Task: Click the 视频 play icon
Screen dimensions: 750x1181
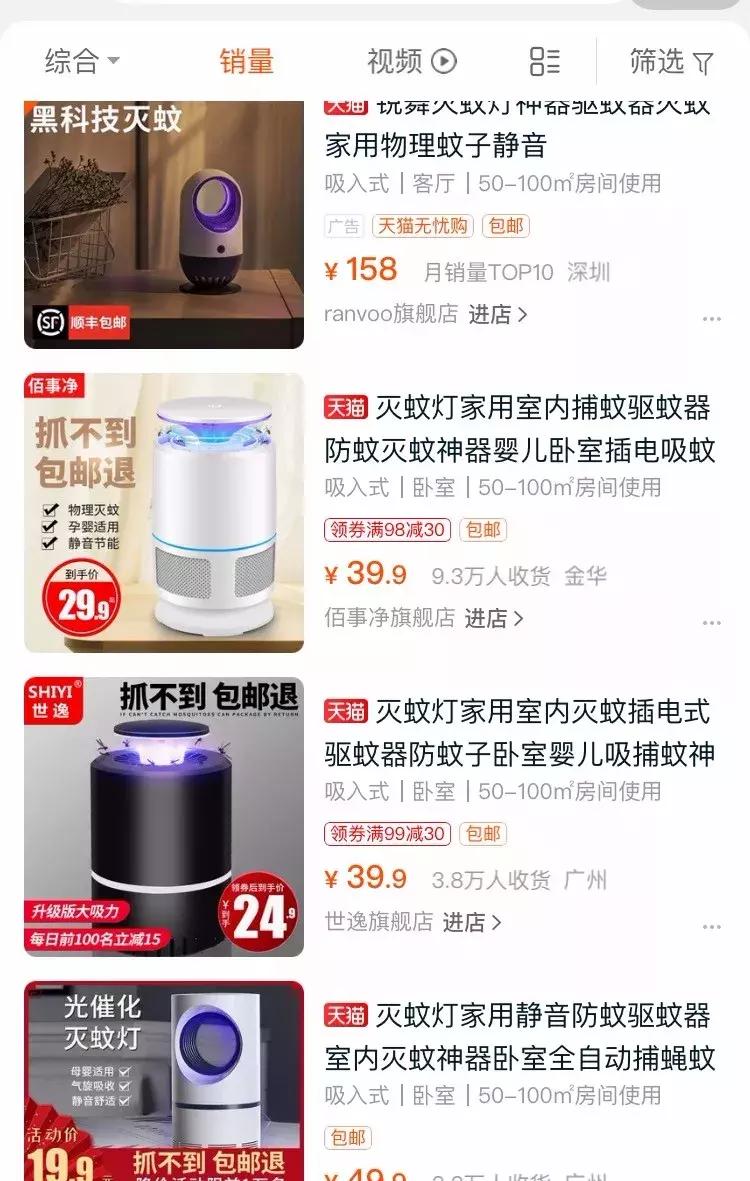Action: (444, 60)
